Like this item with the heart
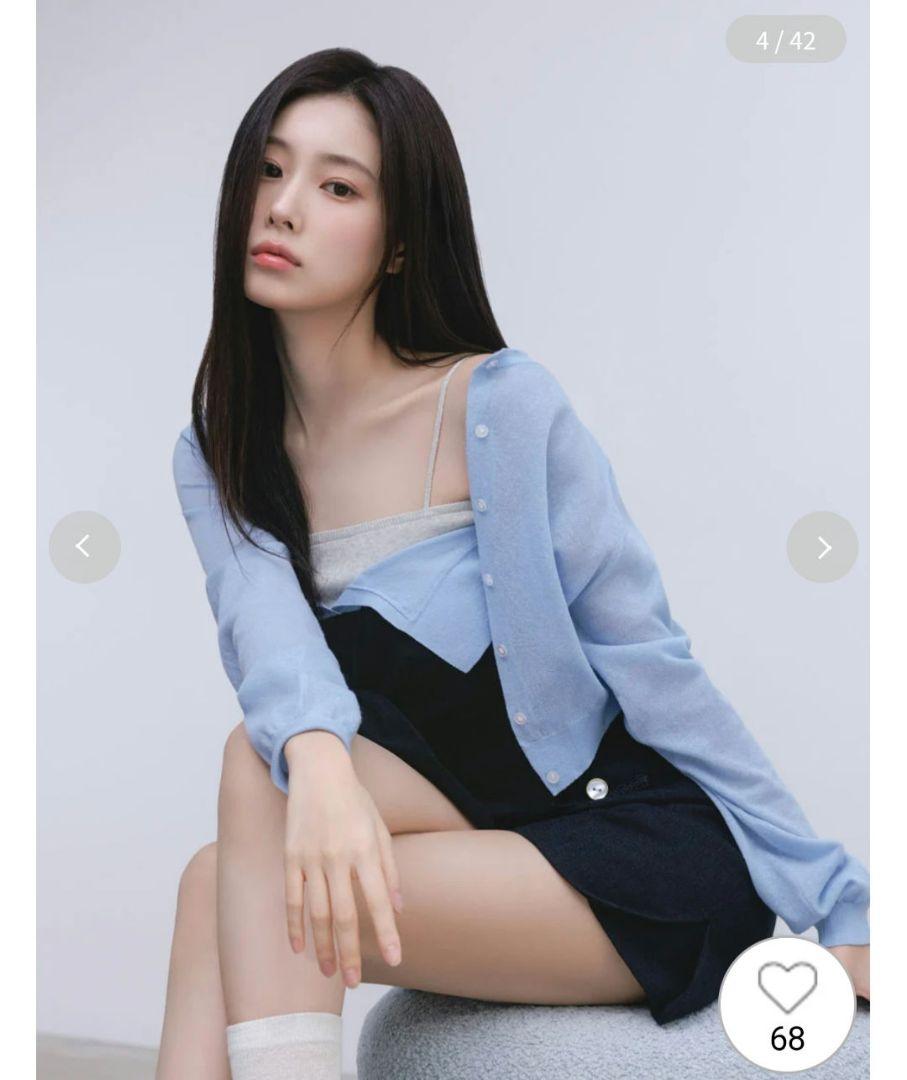The width and height of the screenshot is (907, 1080). pos(787,990)
